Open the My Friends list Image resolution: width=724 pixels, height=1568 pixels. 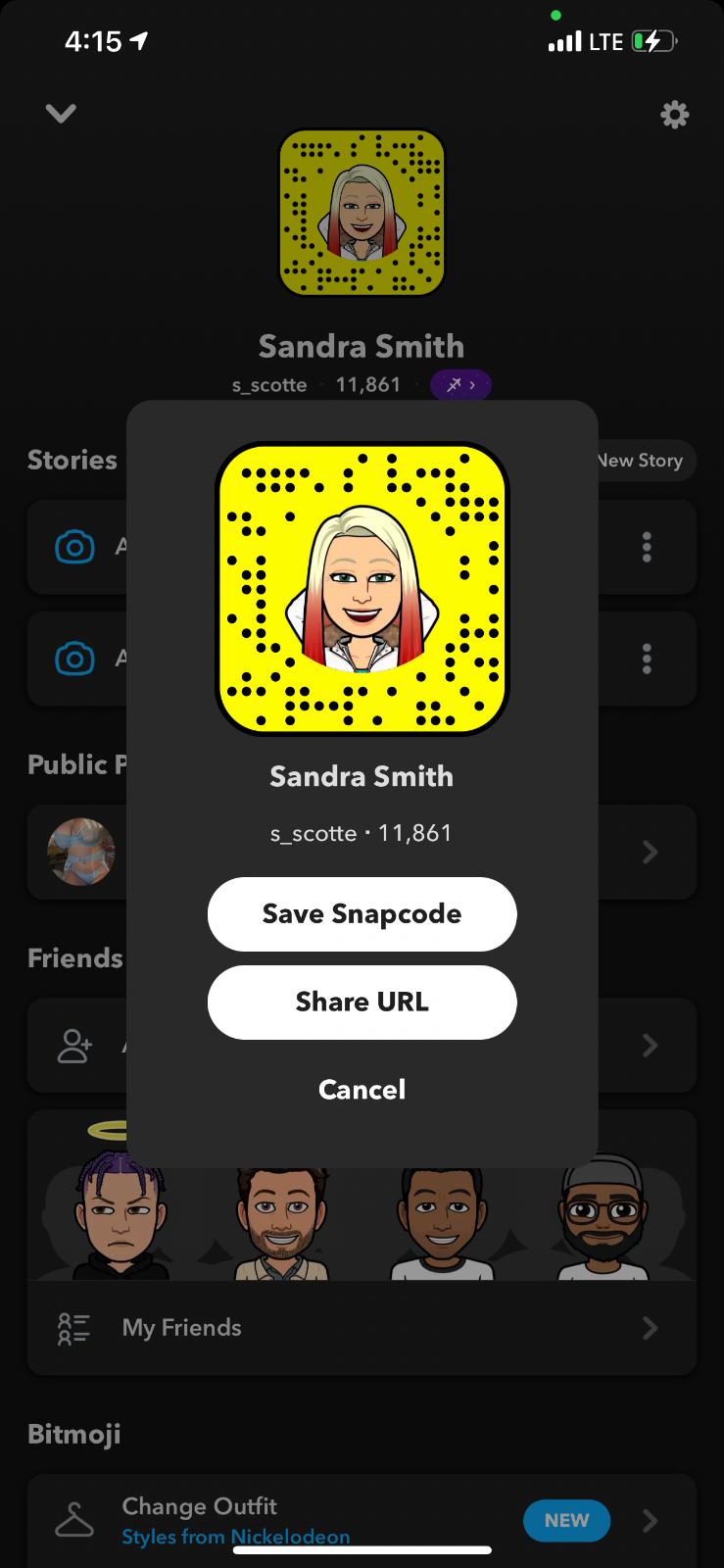tap(361, 1328)
